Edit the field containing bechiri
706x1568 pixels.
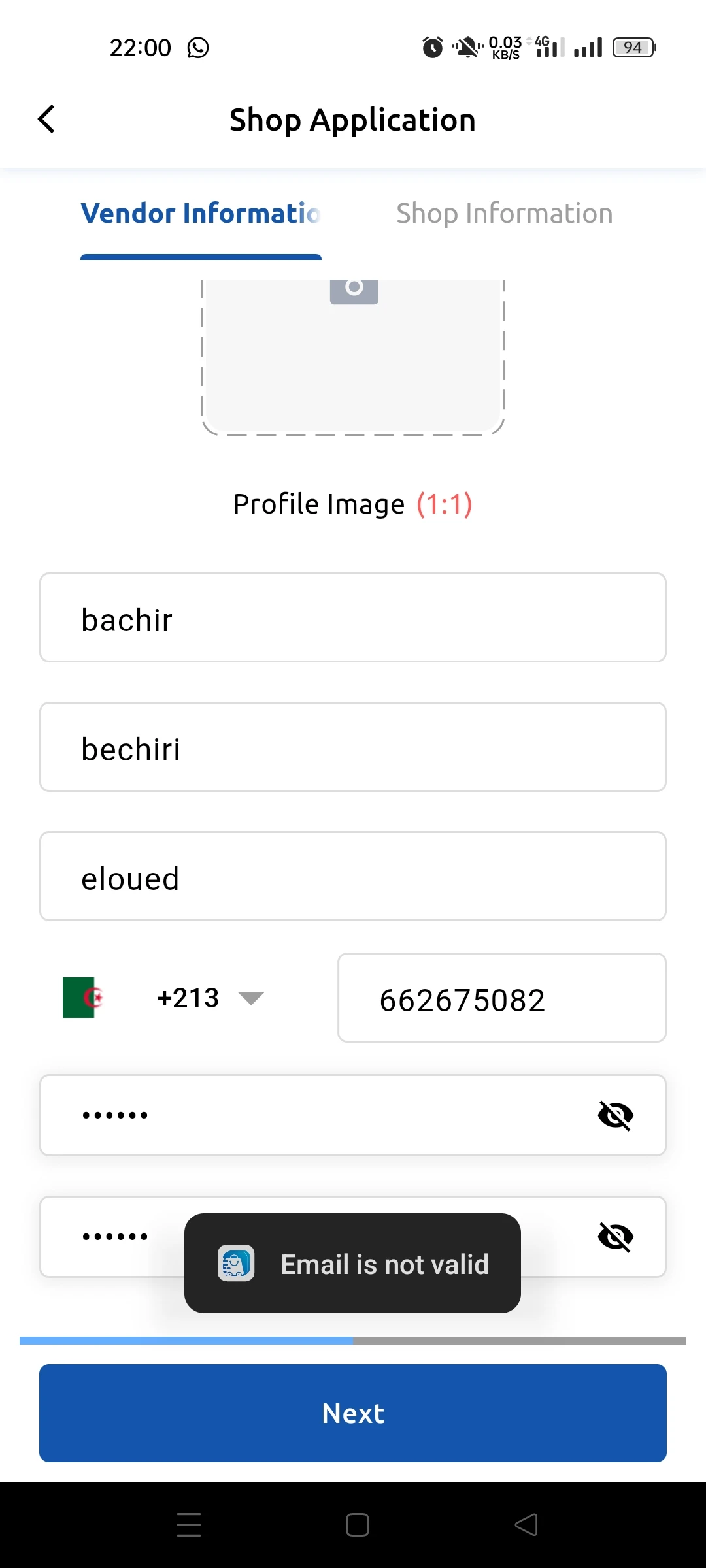pos(353,747)
